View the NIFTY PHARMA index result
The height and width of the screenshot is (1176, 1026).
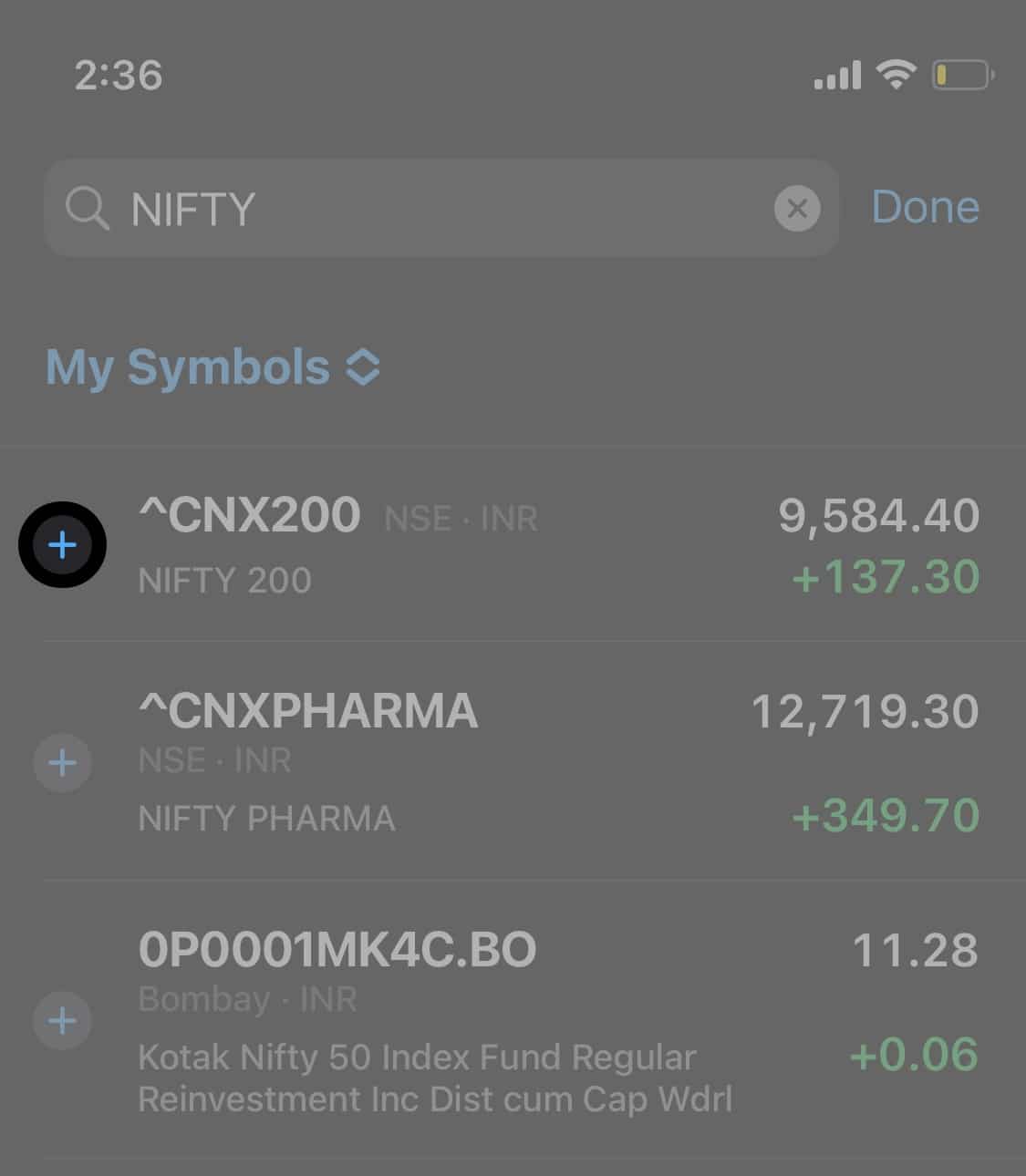pyautogui.click(x=547, y=762)
